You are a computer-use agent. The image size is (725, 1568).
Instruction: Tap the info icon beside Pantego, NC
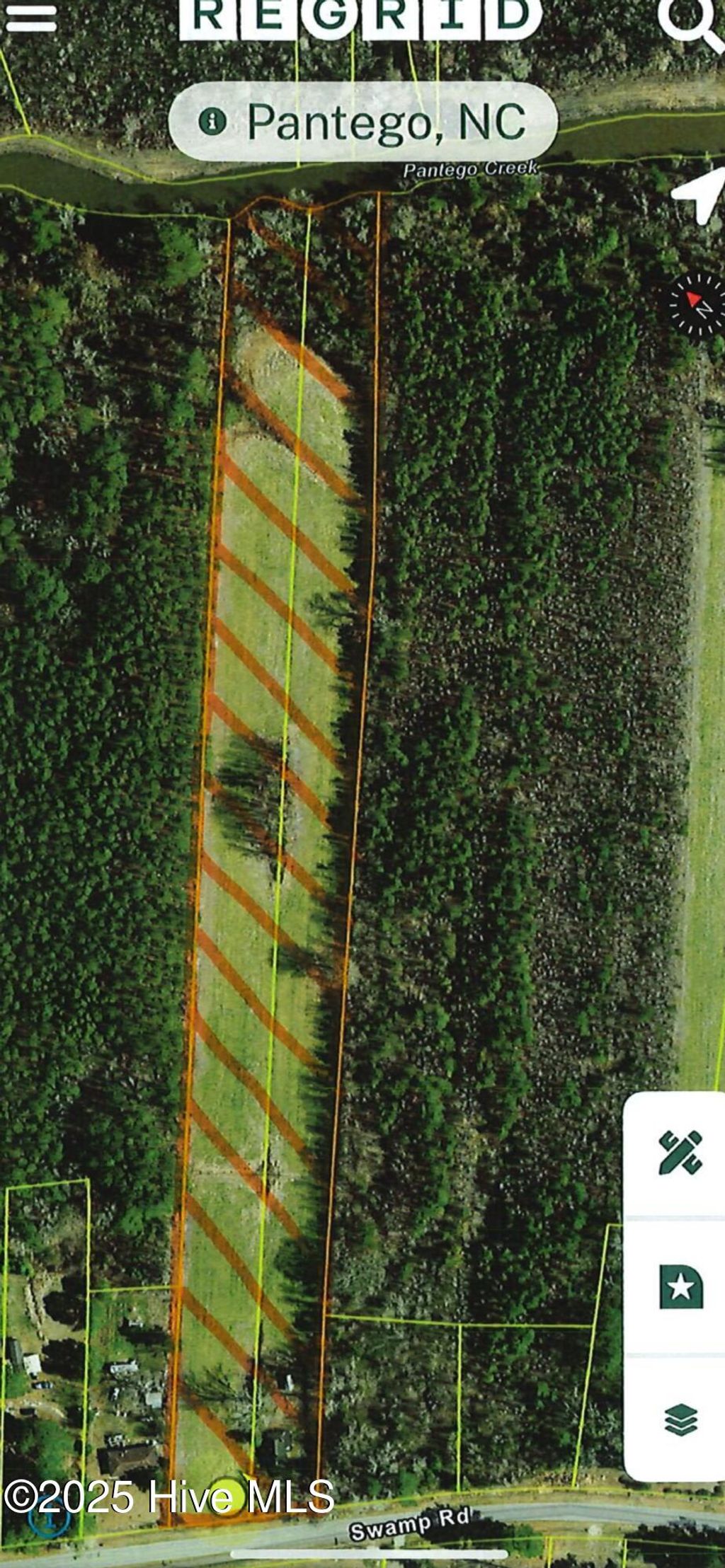coord(215,122)
